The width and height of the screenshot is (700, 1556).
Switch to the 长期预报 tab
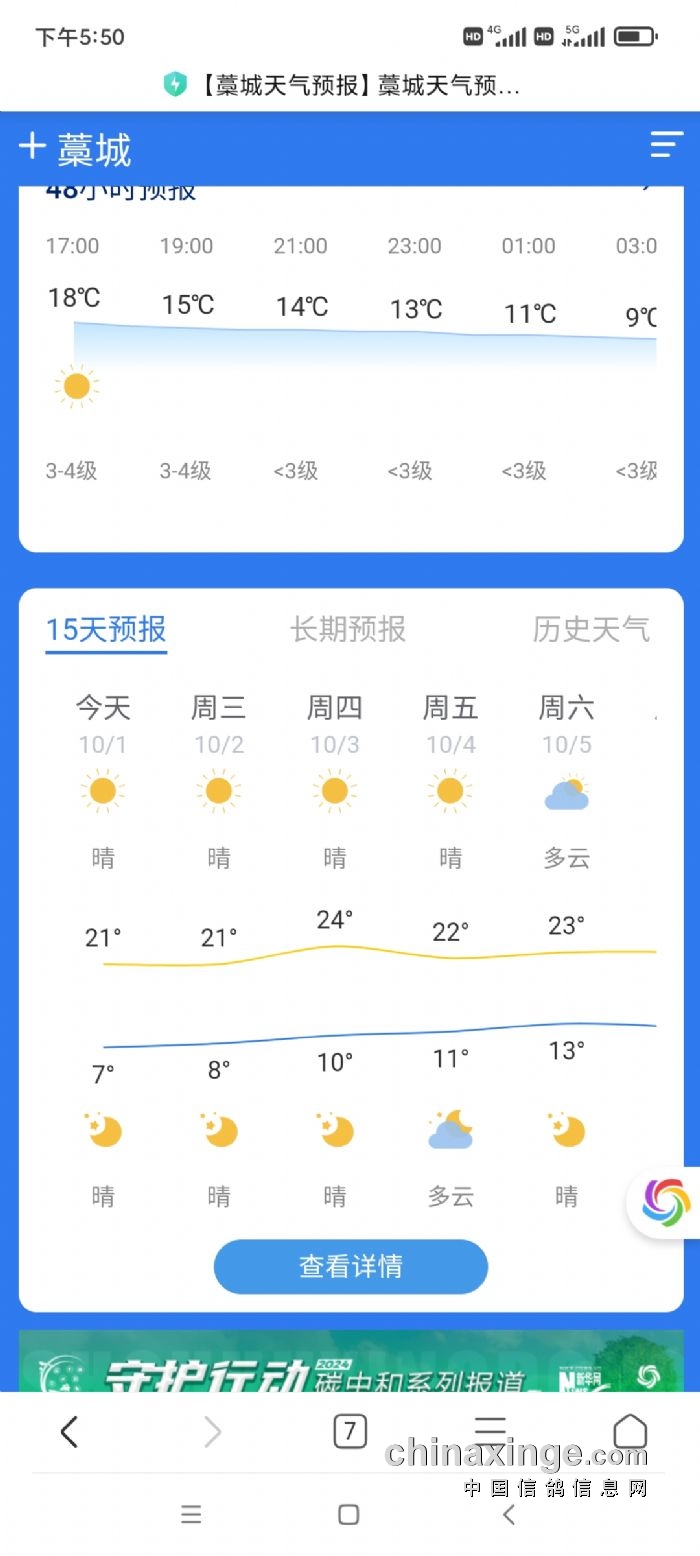348,629
